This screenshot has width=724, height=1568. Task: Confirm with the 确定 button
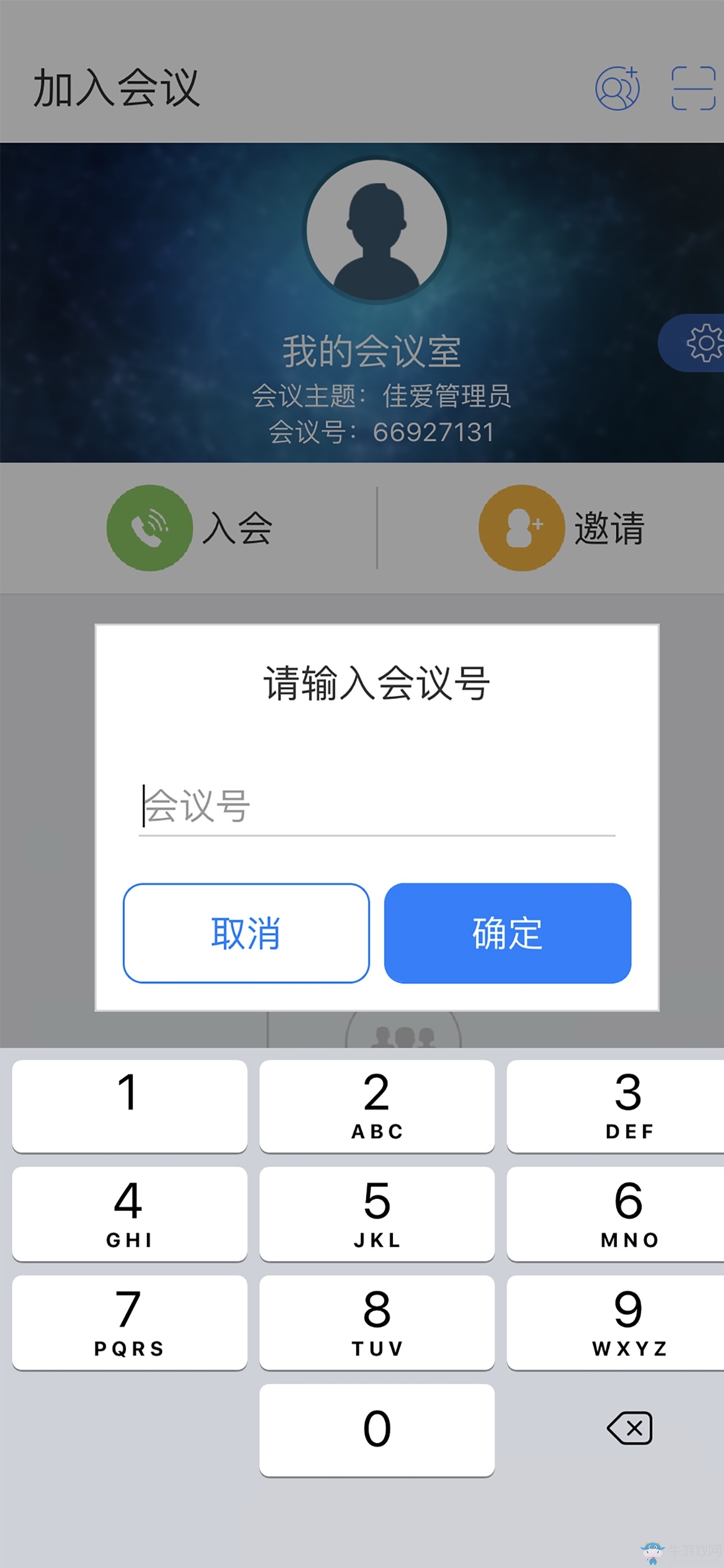coord(507,933)
